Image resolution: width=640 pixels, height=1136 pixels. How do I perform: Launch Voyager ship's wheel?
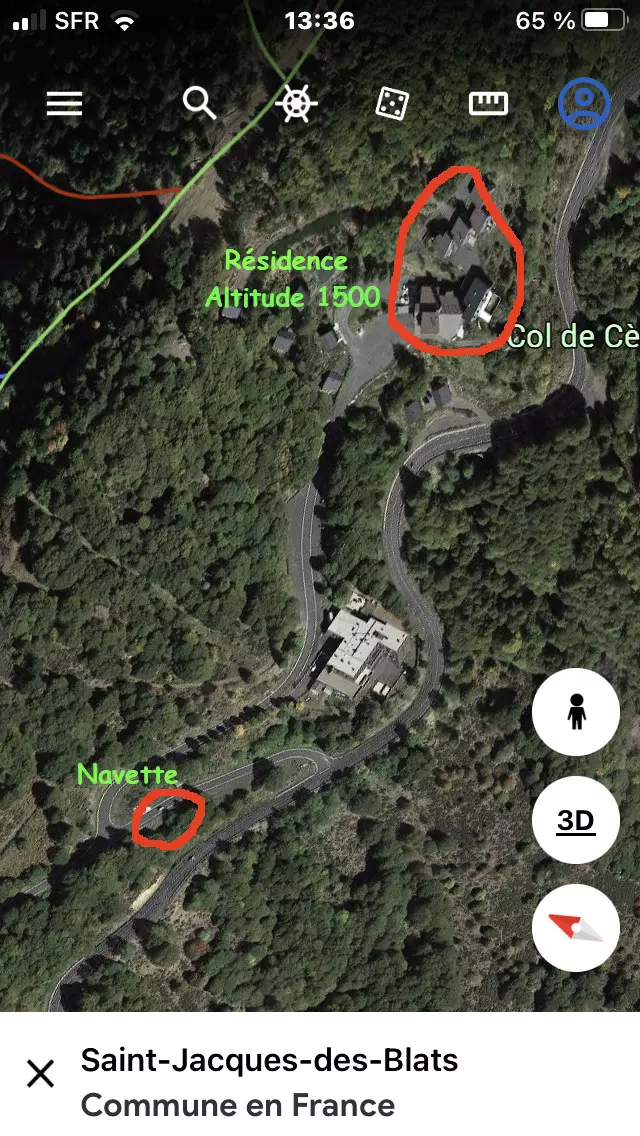tap(297, 103)
